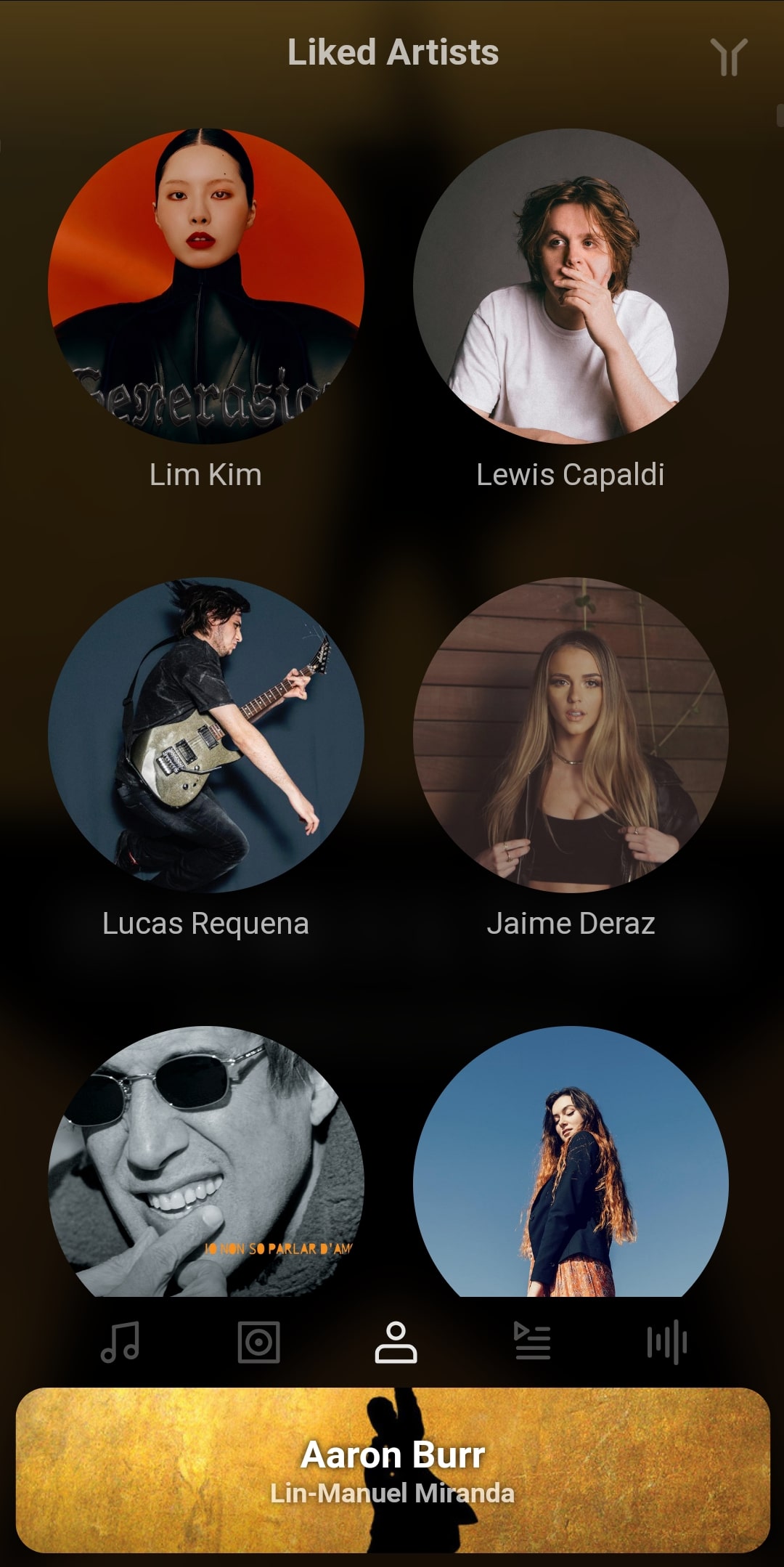Switch to the songs tab with music note
This screenshot has width=784, height=1567.
120,1342
